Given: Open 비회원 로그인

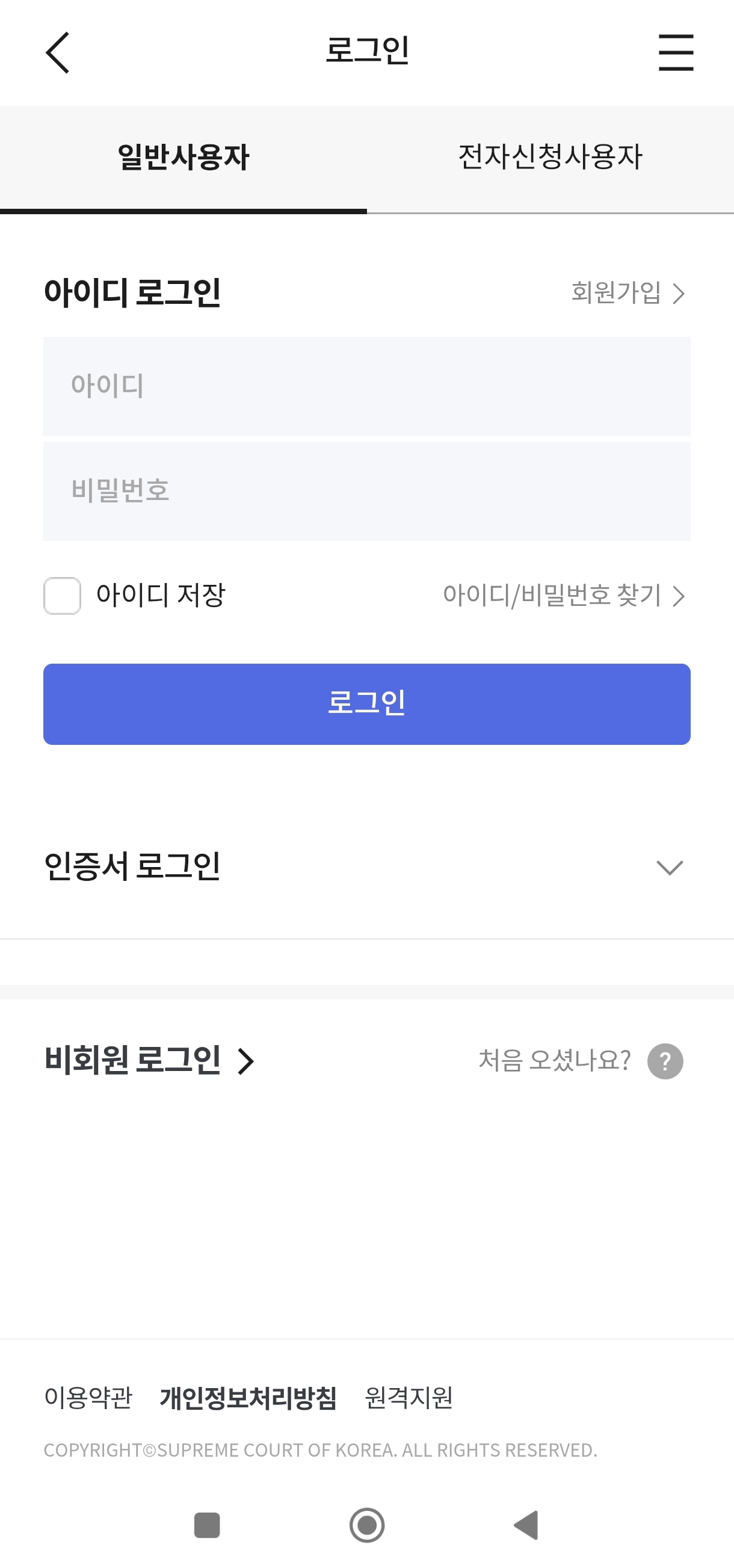Looking at the screenshot, I should [x=149, y=1061].
